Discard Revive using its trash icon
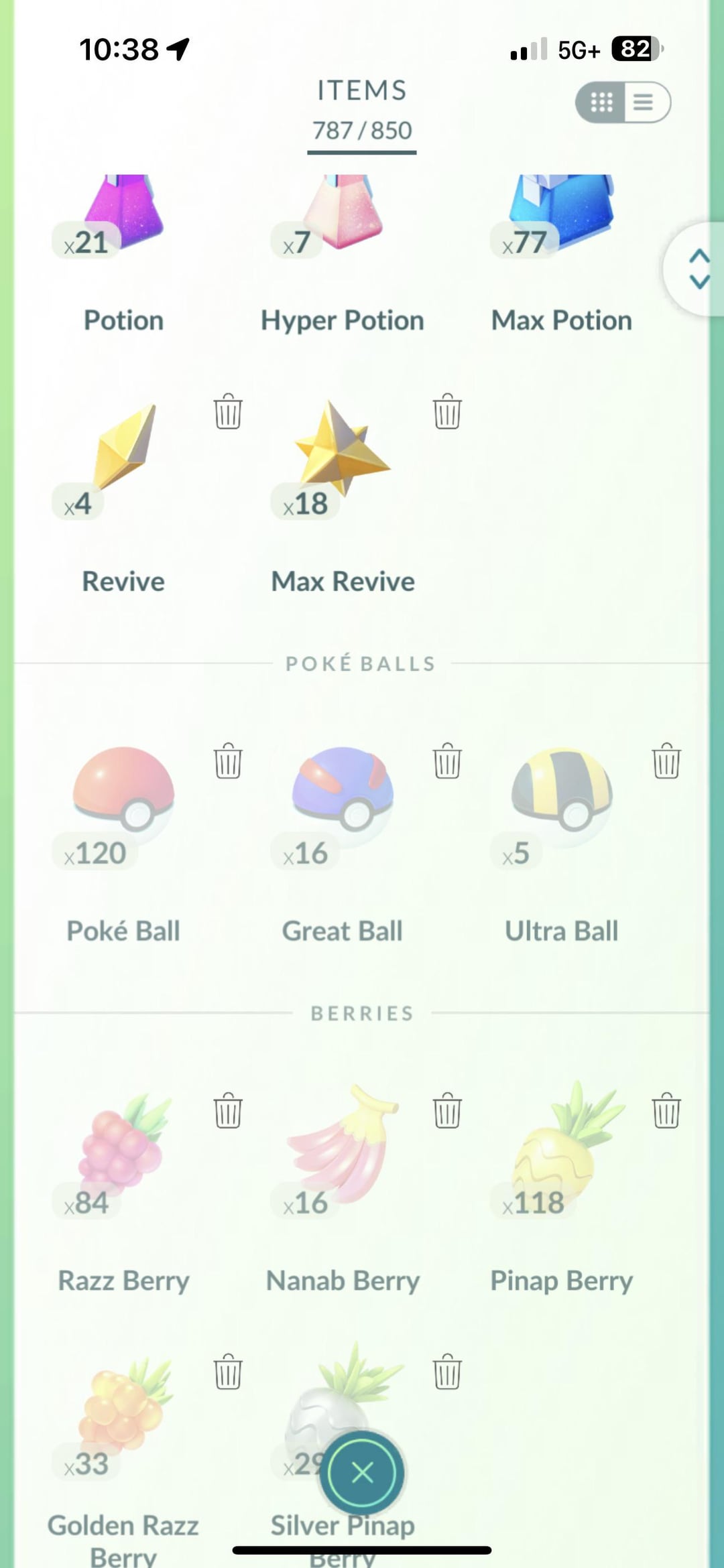724x1568 pixels. [228, 411]
